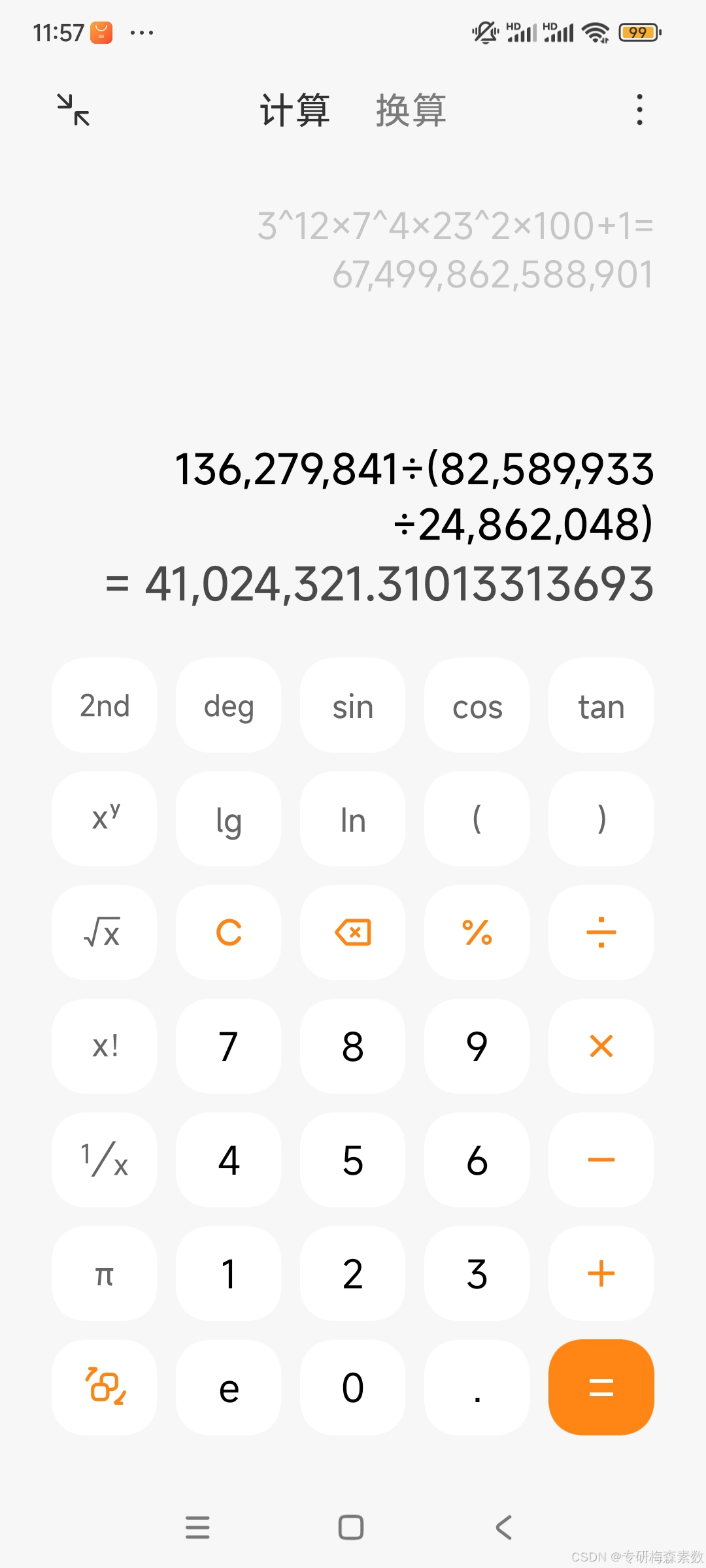Insert the decimal point
This screenshot has width=706, height=1568.
click(x=477, y=1388)
